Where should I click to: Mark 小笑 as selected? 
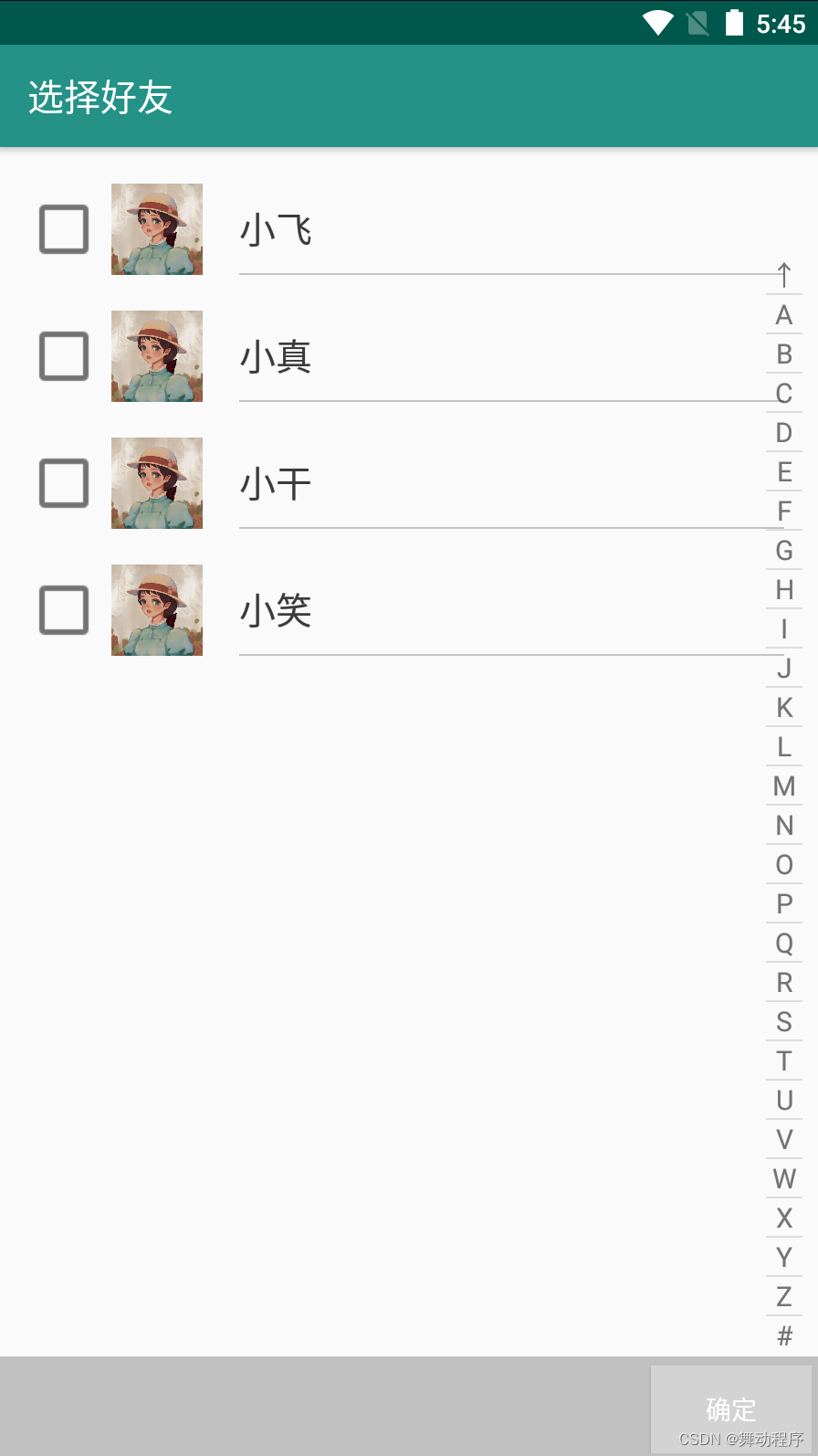tap(64, 610)
